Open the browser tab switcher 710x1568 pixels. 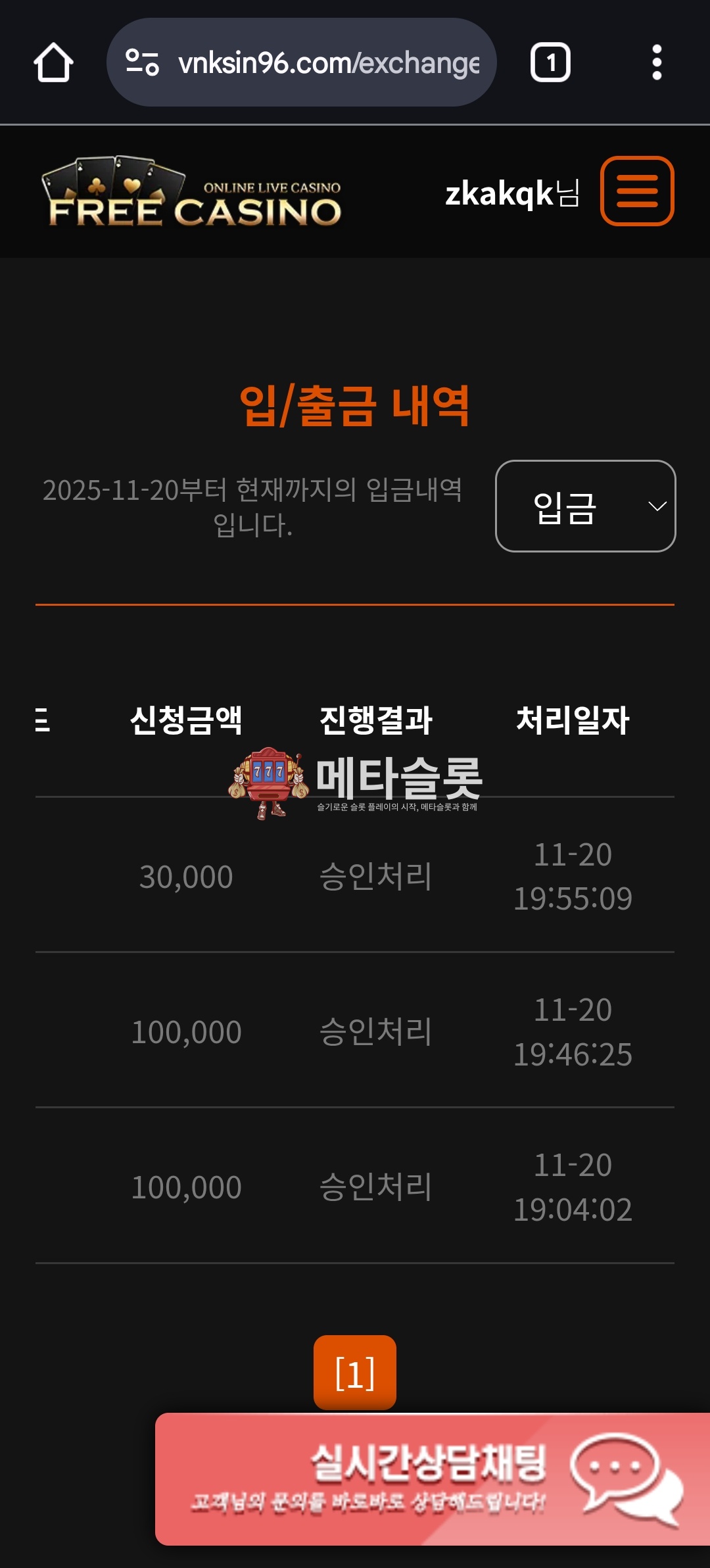pos(550,63)
